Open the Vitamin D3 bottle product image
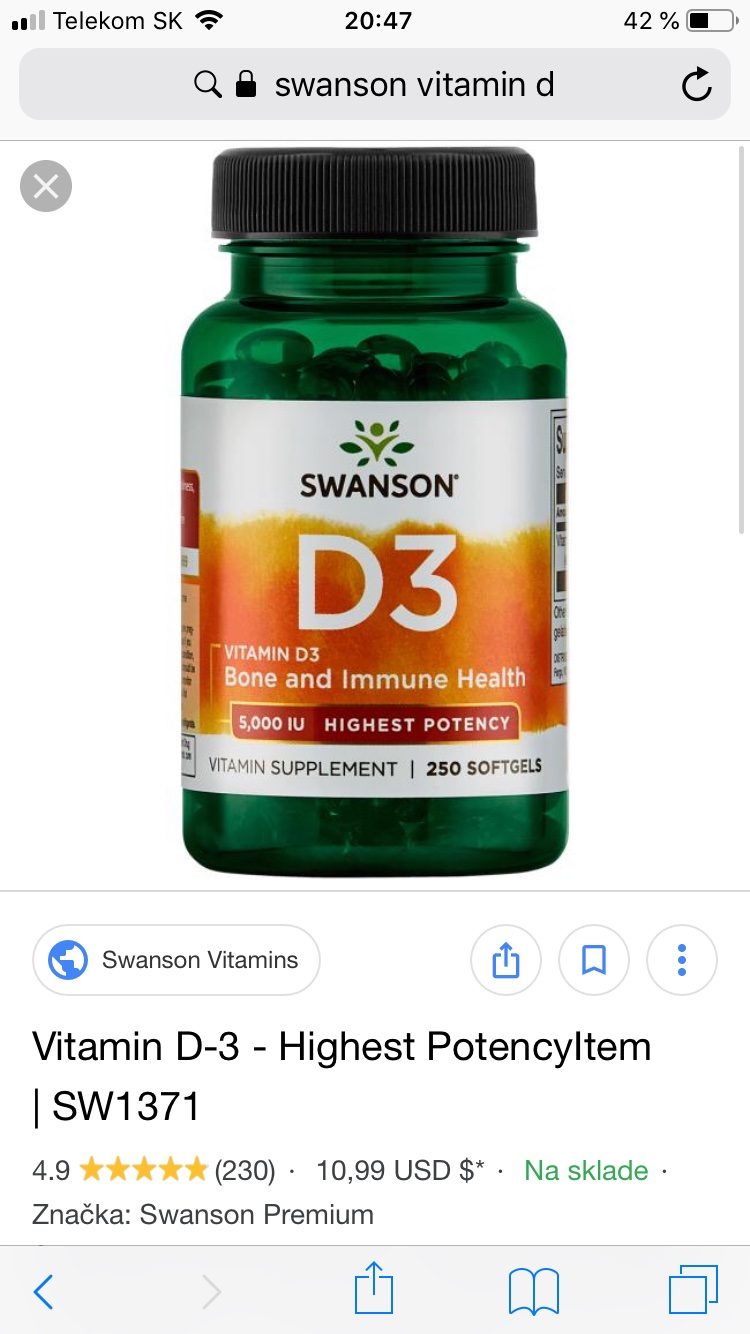Screen dimensions: 750x1334 374,510
